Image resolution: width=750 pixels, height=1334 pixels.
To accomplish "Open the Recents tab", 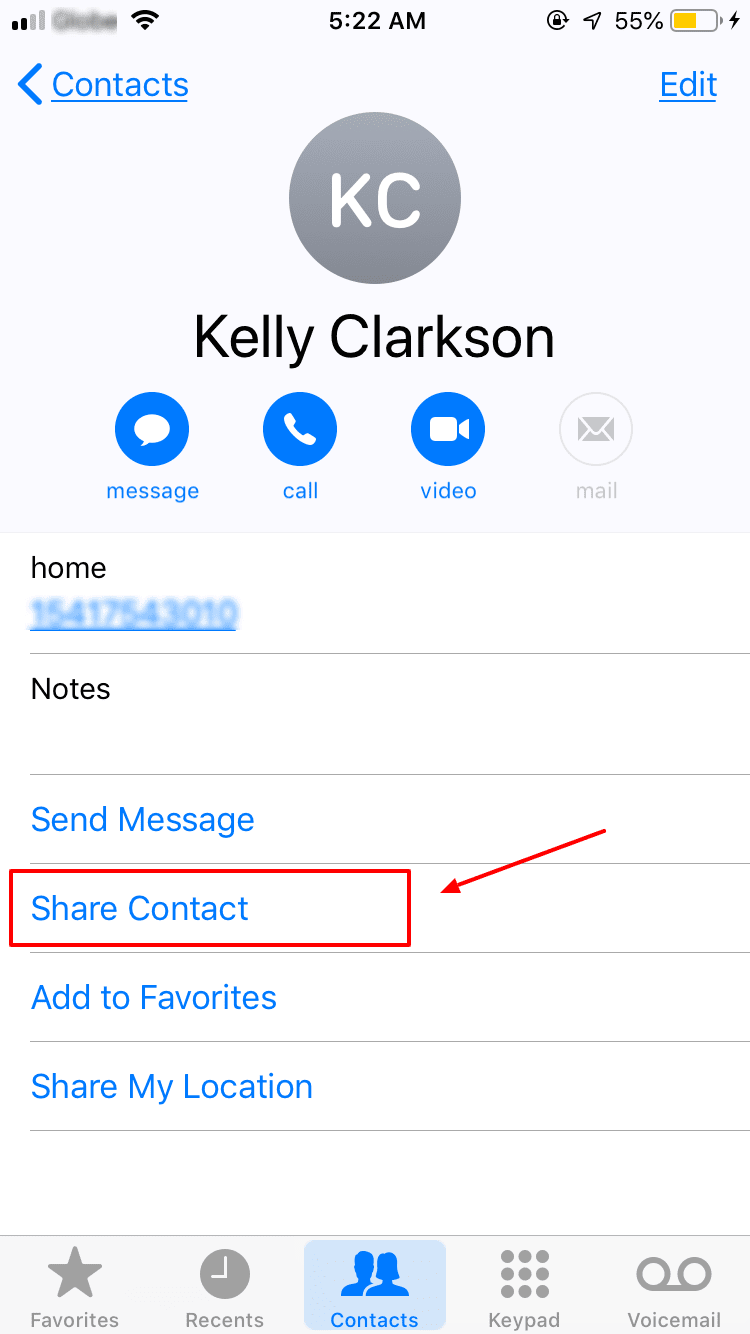I will point(225,1288).
